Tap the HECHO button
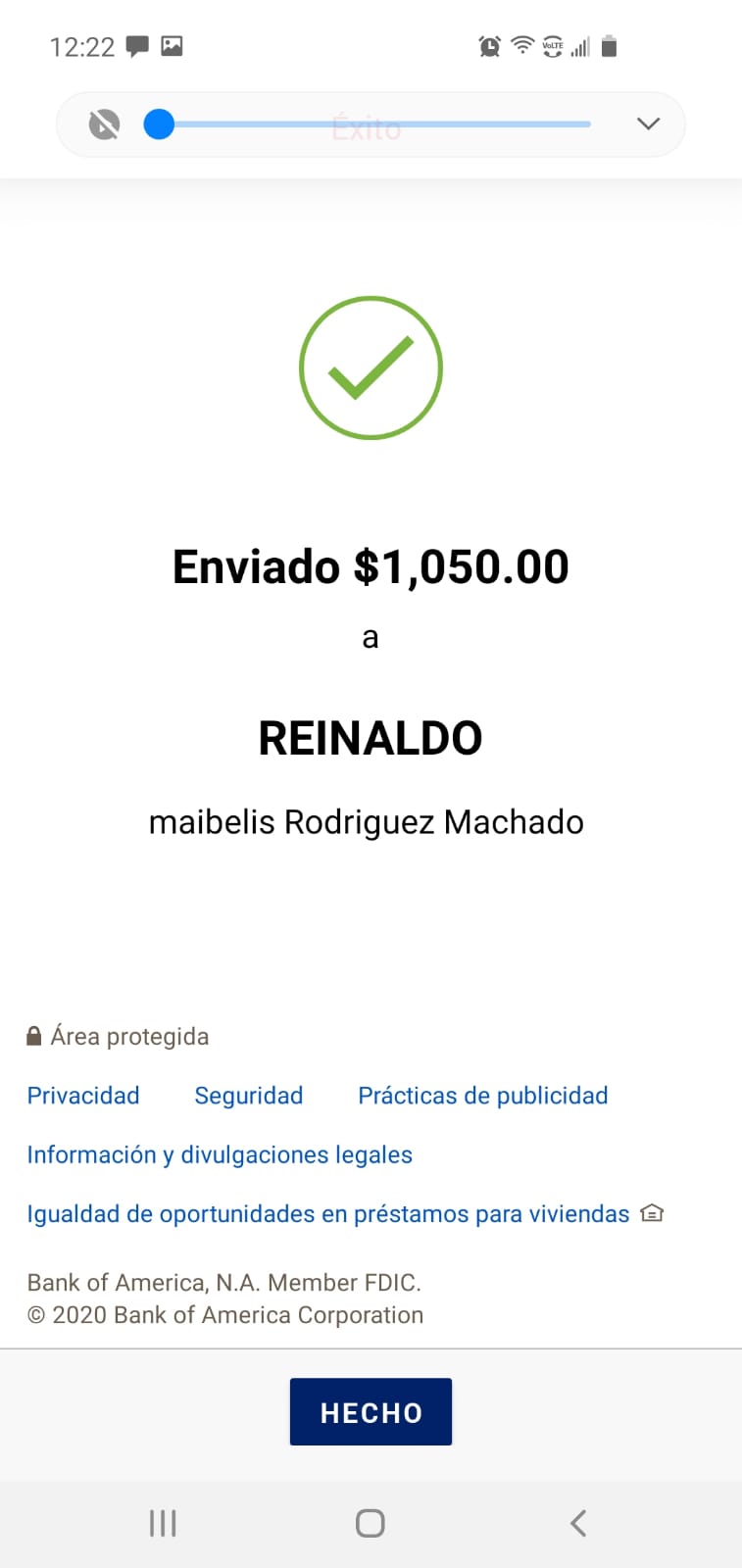Image resolution: width=742 pixels, height=1568 pixels. click(x=371, y=1411)
